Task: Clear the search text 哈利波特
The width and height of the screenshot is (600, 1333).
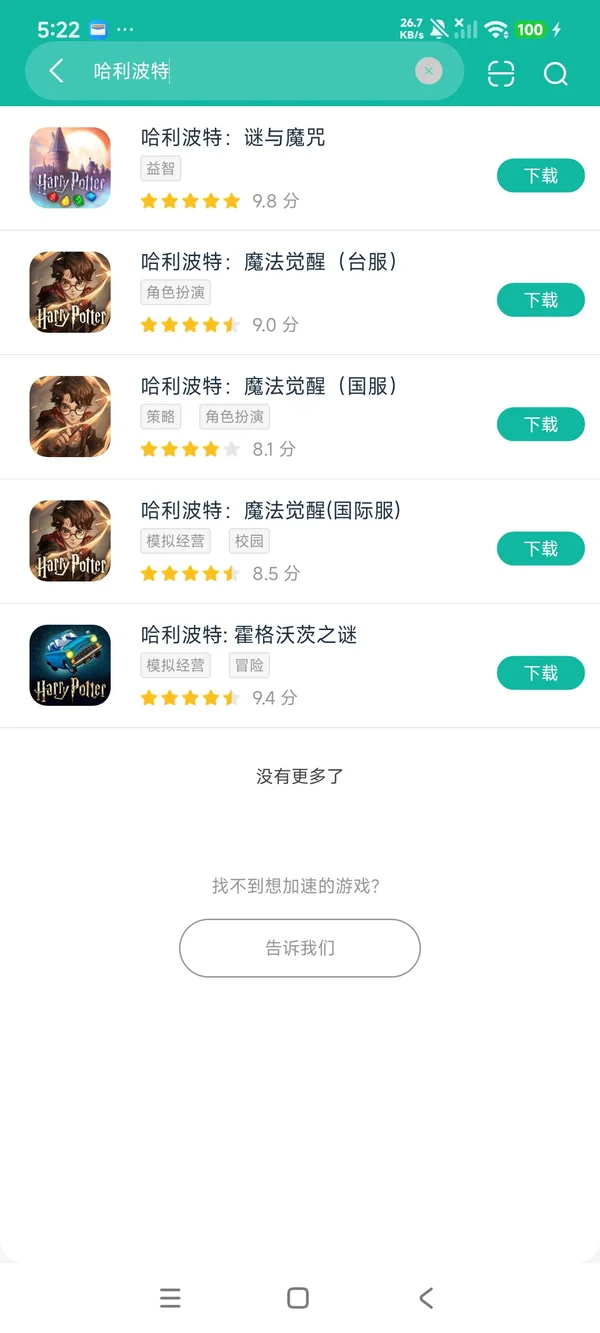Action: tap(428, 71)
